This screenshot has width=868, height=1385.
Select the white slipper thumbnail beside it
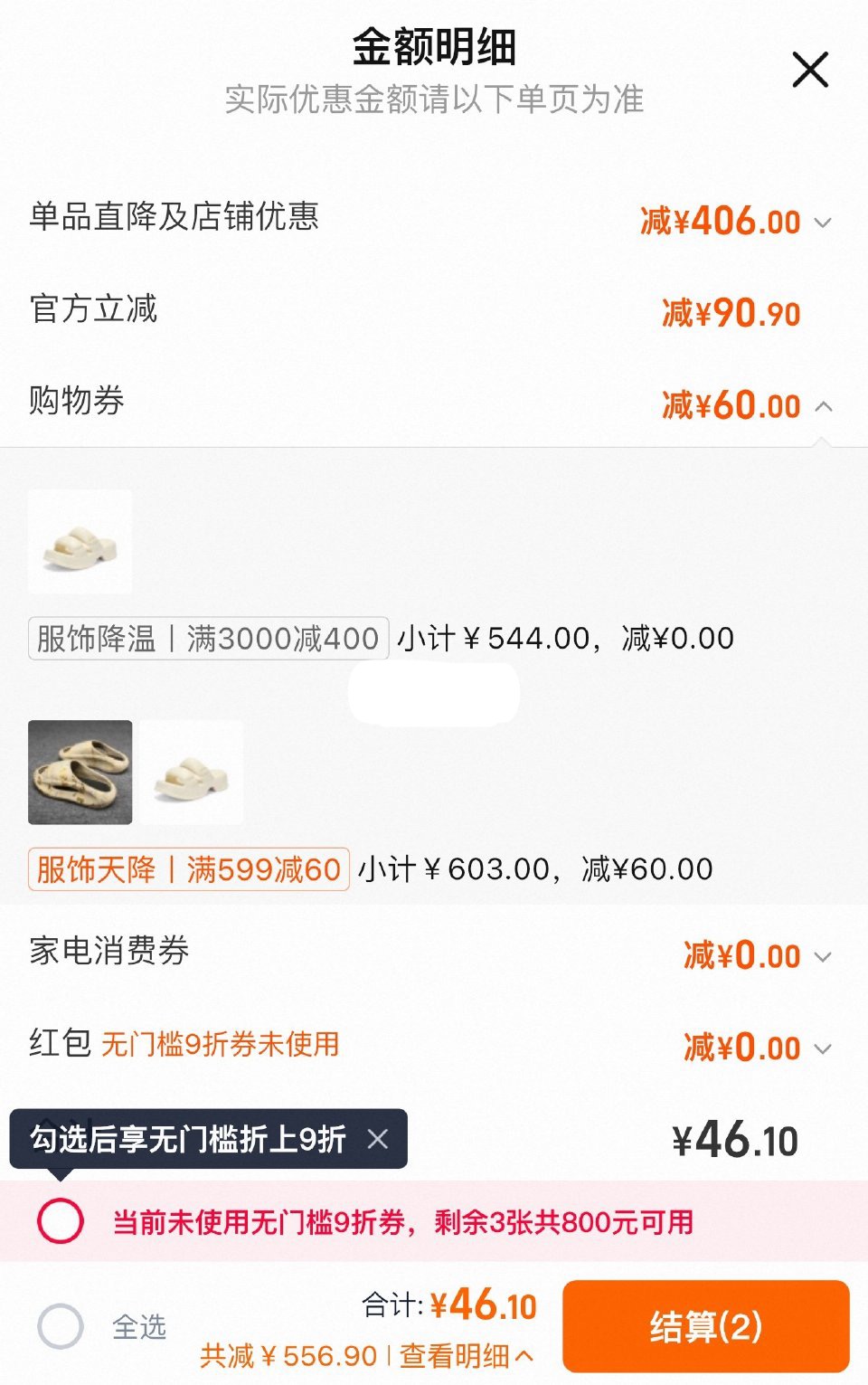click(x=192, y=773)
